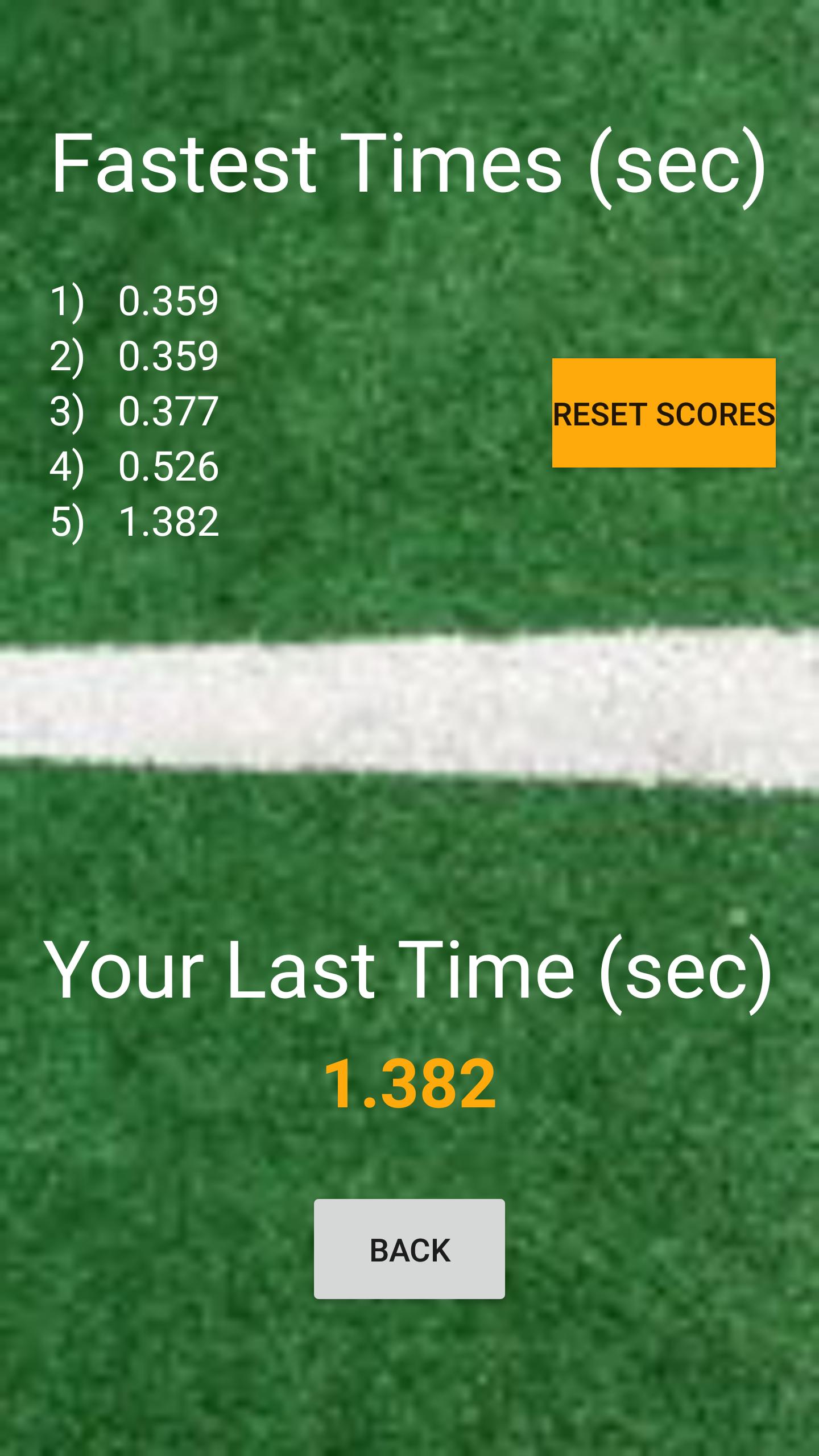Tap the Reset Scores button
This screenshot has width=819, height=1456.
(x=664, y=413)
